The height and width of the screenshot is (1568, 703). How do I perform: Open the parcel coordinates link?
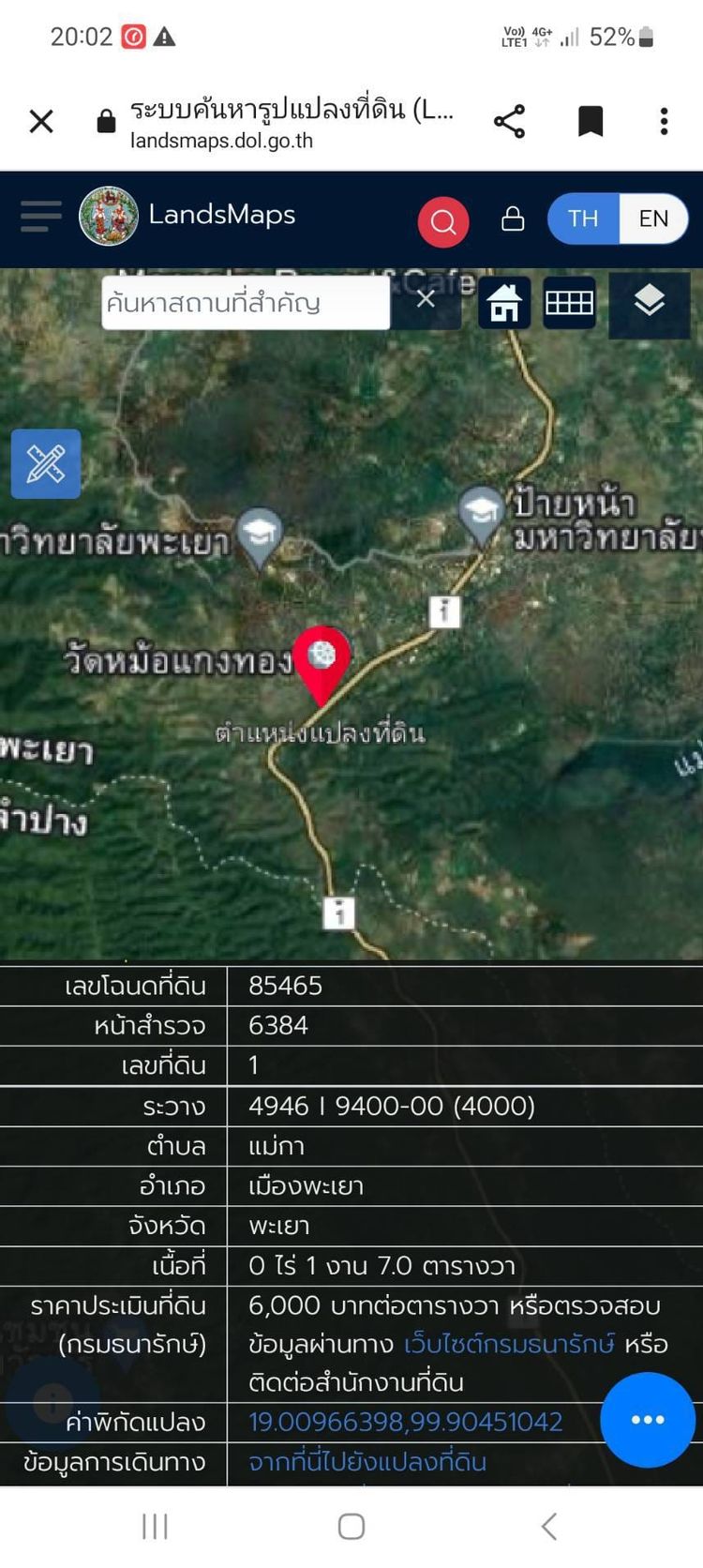click(405, 1422)
